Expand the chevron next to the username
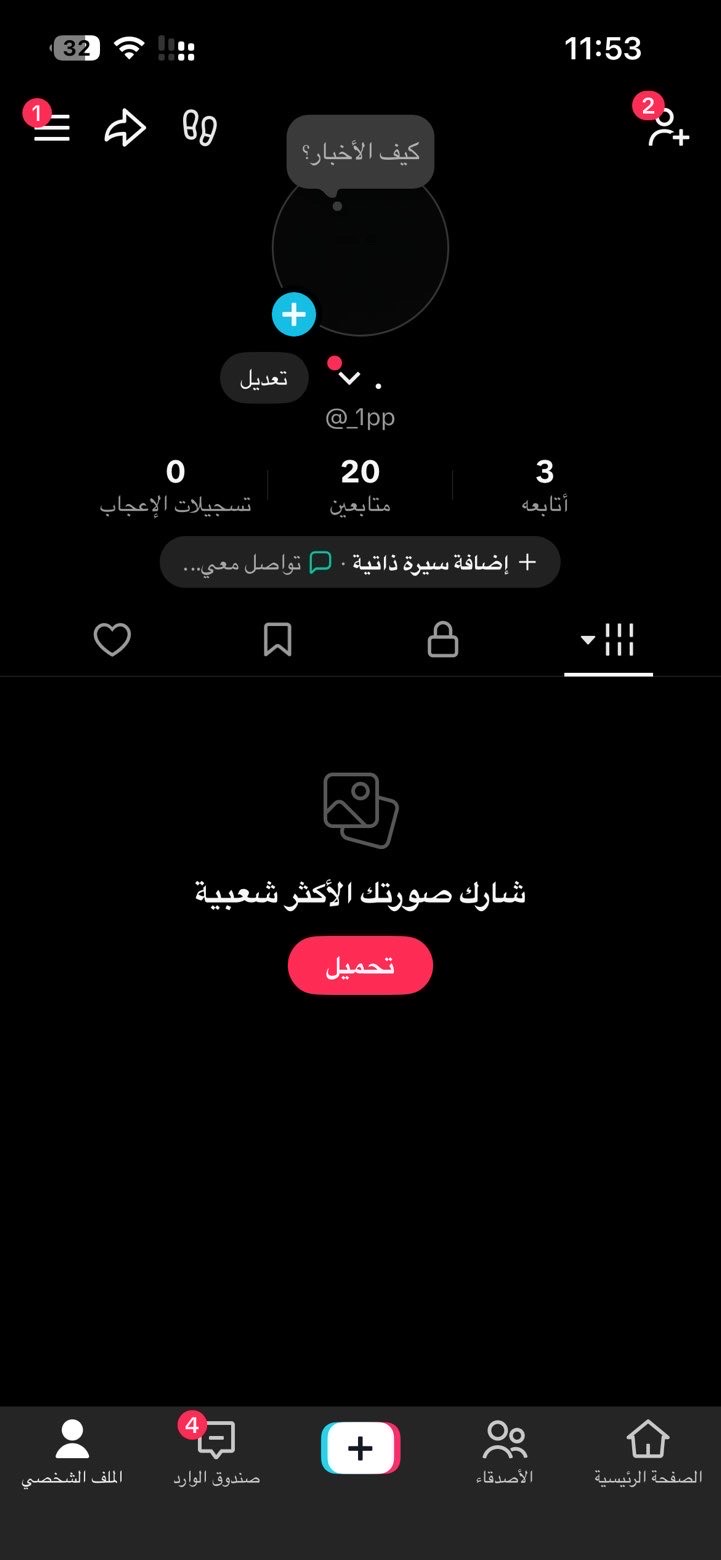The width and height of the screenshot is (721, 1560). pos(348,378)
